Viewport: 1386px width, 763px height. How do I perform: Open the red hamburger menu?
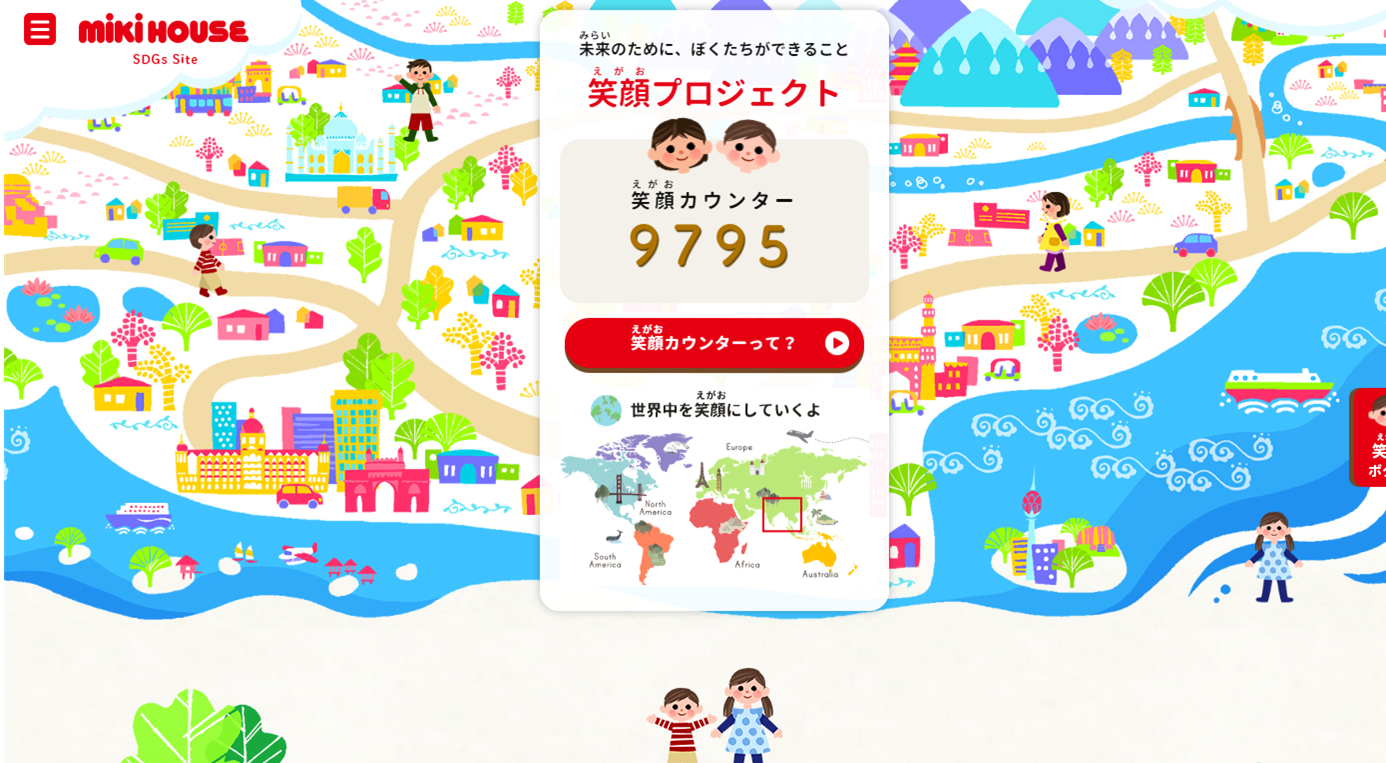[40, 29]
